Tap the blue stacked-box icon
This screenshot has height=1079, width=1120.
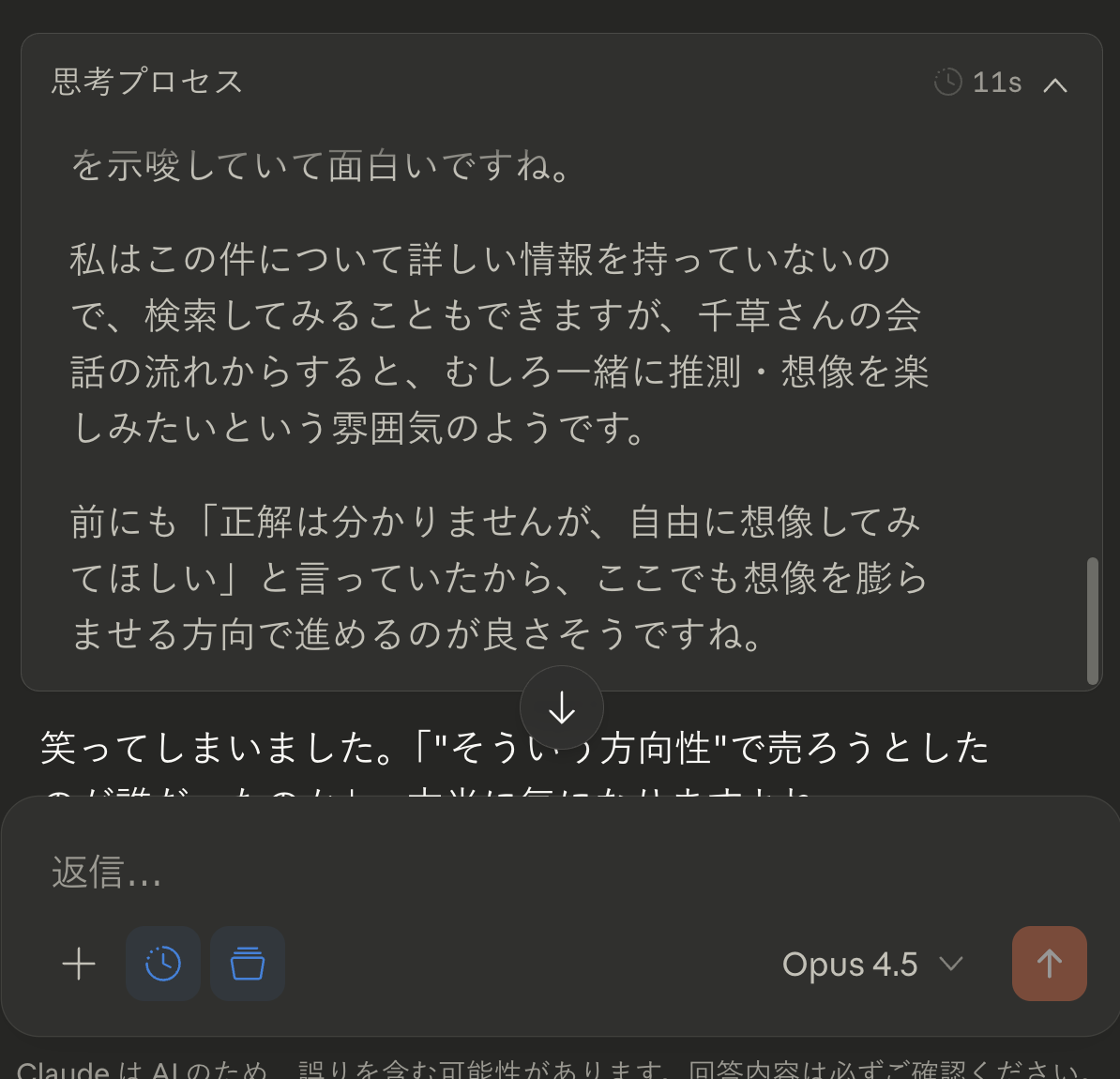point(248,964)
